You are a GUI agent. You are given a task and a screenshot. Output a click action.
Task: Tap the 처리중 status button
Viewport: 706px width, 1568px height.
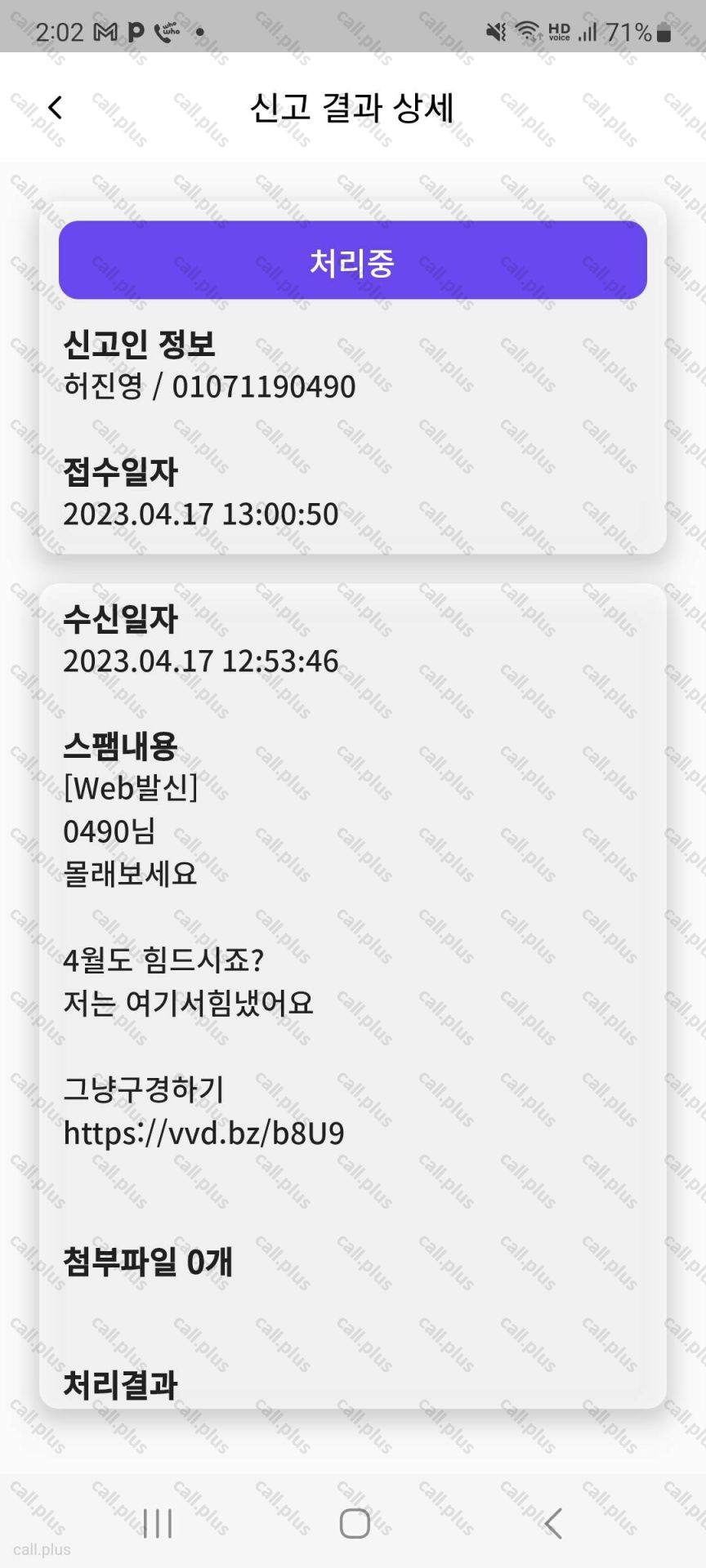click(352, 261)
